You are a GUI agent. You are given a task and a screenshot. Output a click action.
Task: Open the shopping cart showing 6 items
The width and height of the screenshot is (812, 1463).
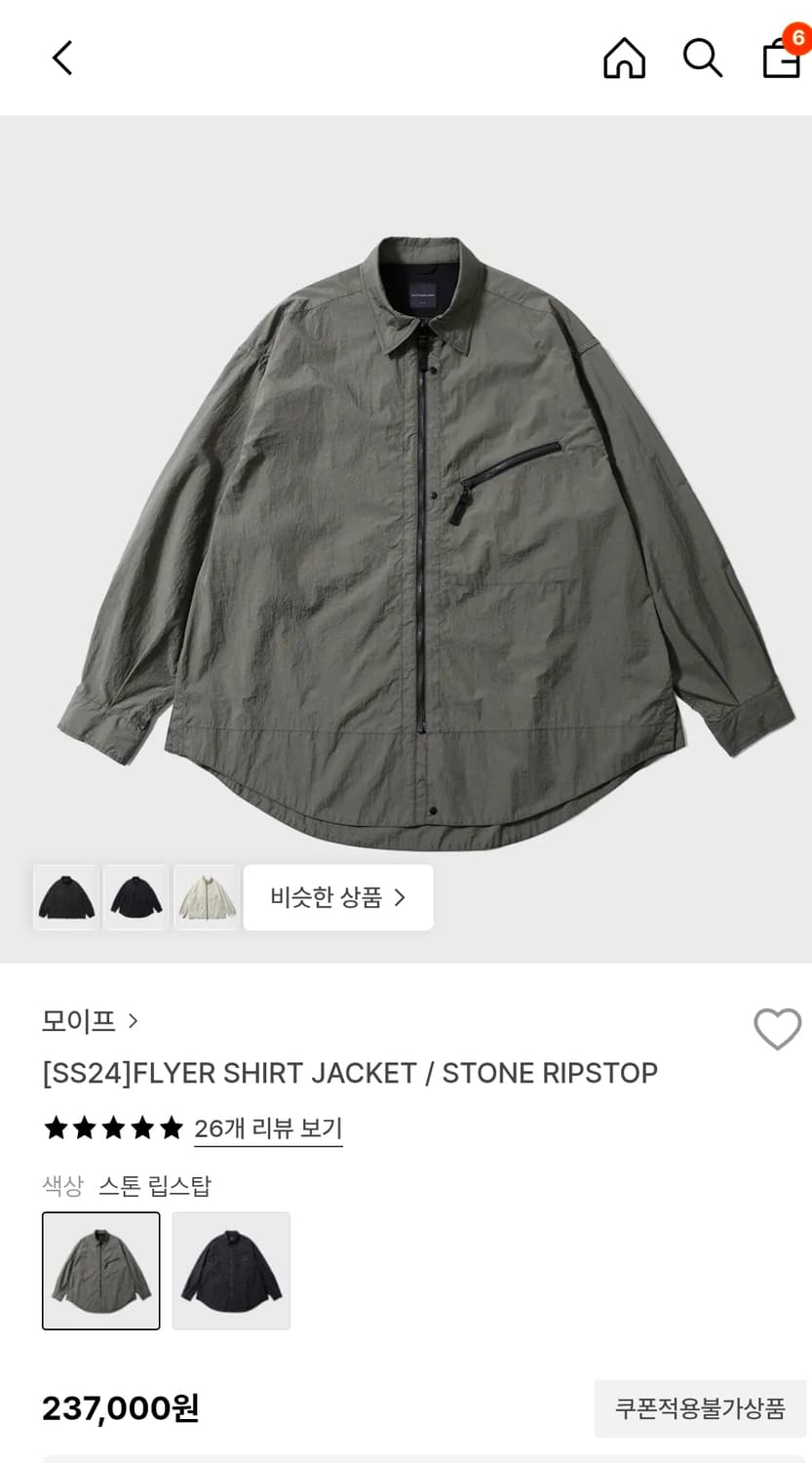(x=780, y=60)
